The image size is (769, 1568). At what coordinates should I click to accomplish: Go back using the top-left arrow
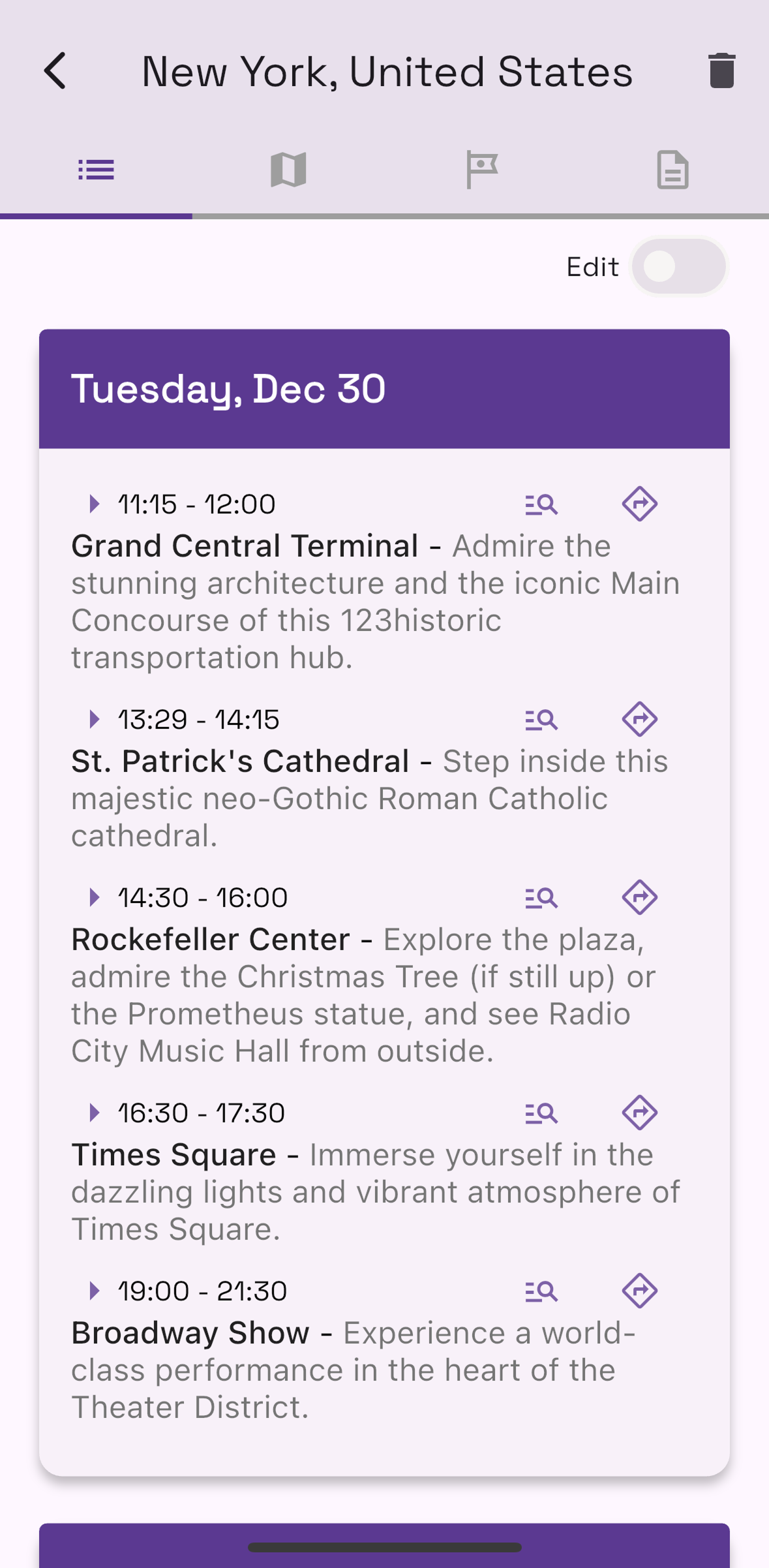click(x=55, y=70)
